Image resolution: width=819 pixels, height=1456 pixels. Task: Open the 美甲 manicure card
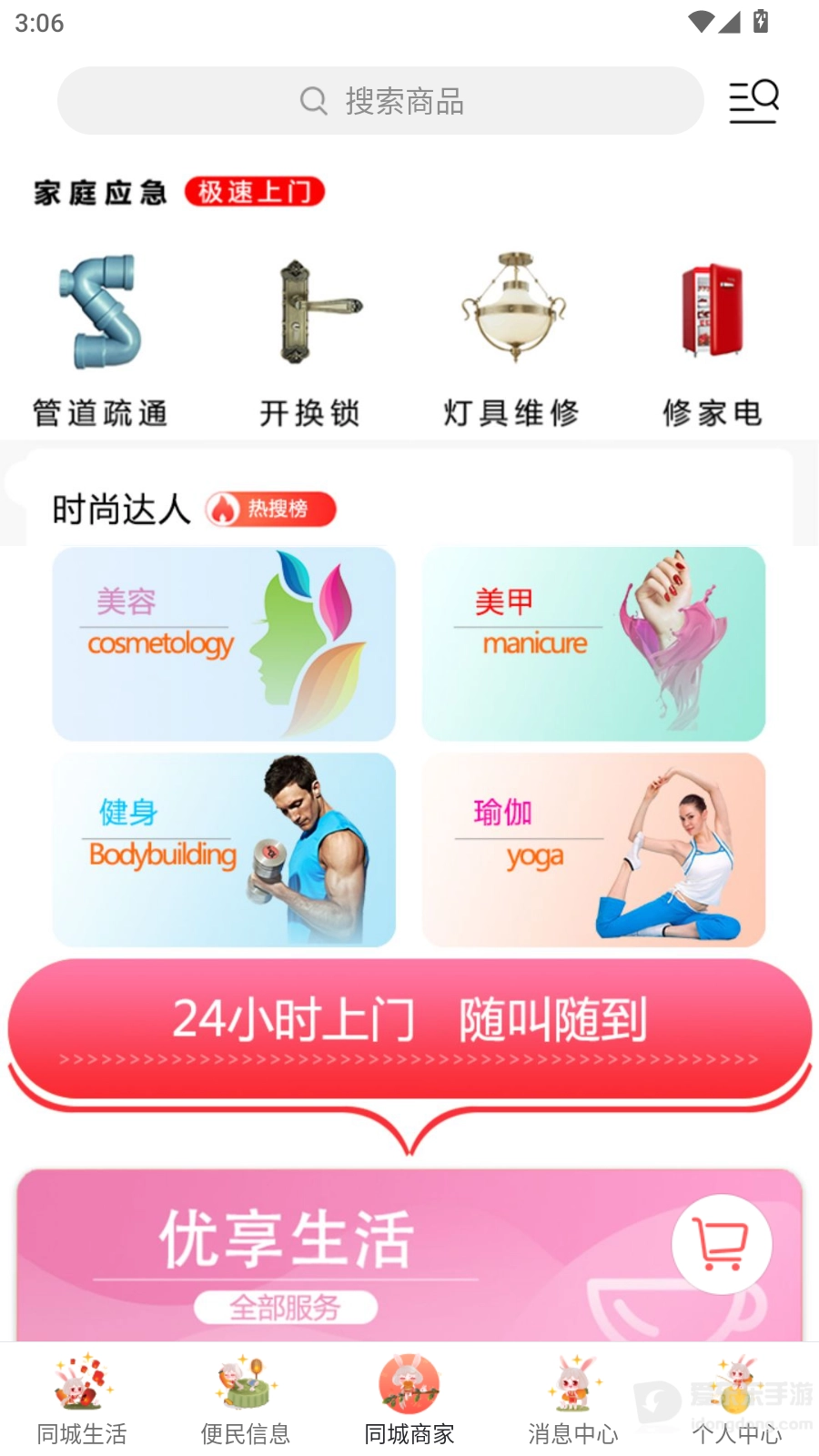coord(593,643)
